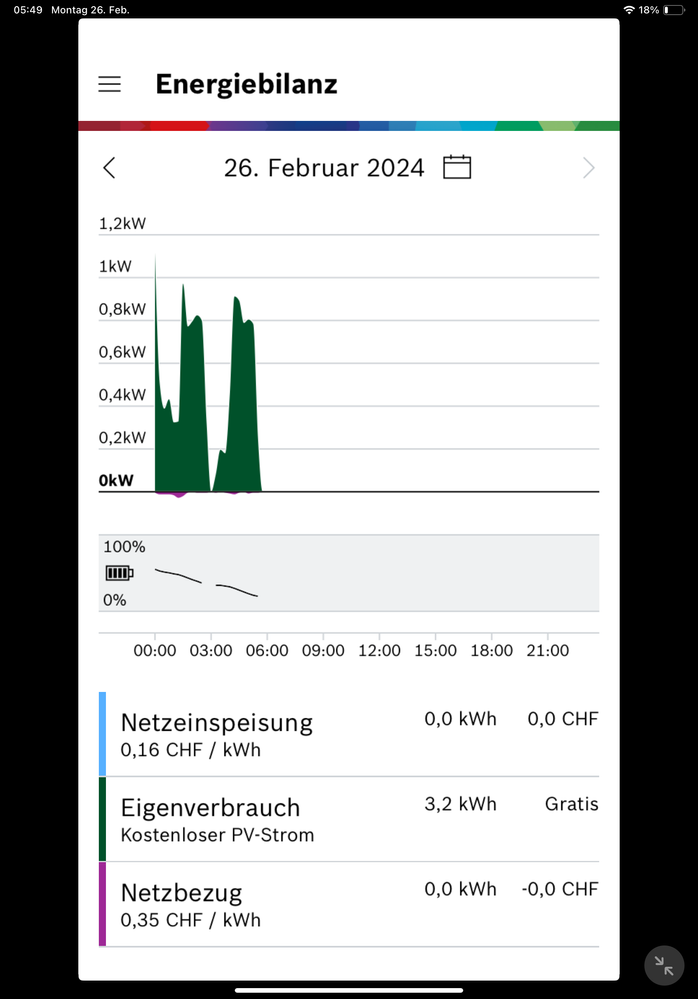Viewport: 698px width, 999px height.
Task: Go to the previous day
Action: (109, 168)
